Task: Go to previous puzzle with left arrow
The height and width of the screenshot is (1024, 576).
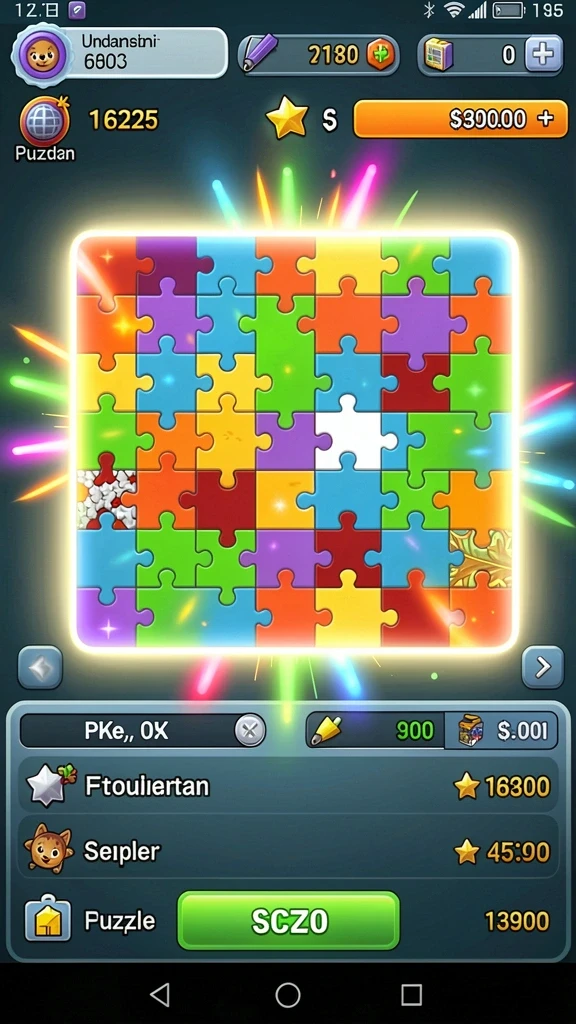Action: click(40, 667)
